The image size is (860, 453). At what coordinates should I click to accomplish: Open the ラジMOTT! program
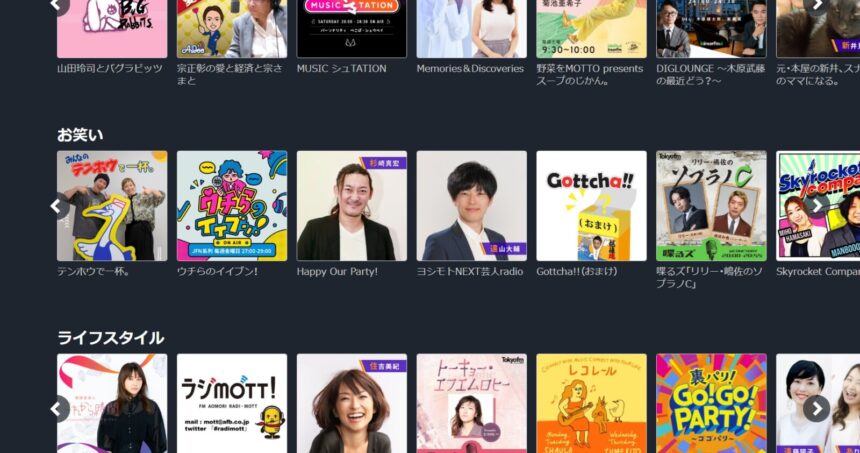click(232, 405)
